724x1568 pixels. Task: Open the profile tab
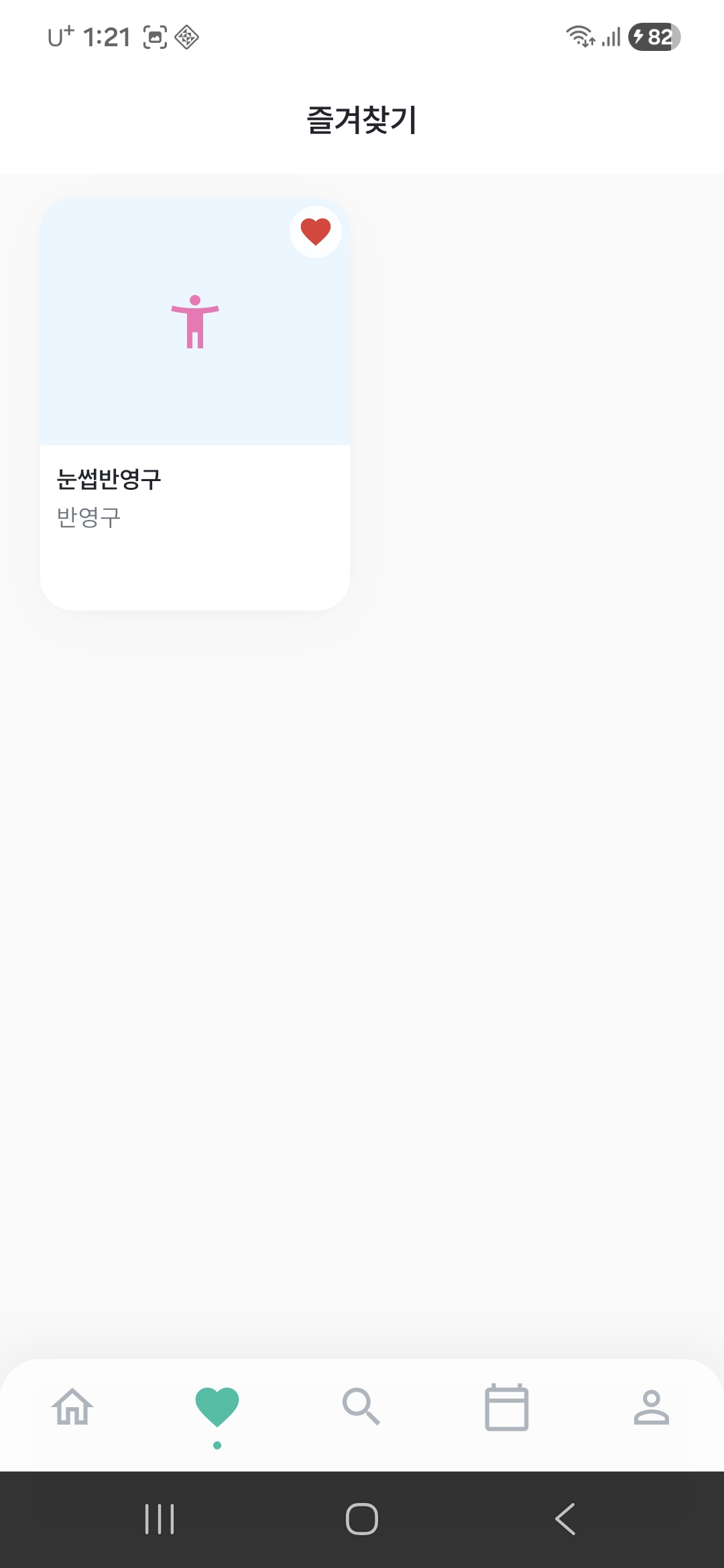click(x=651, y=1407)
